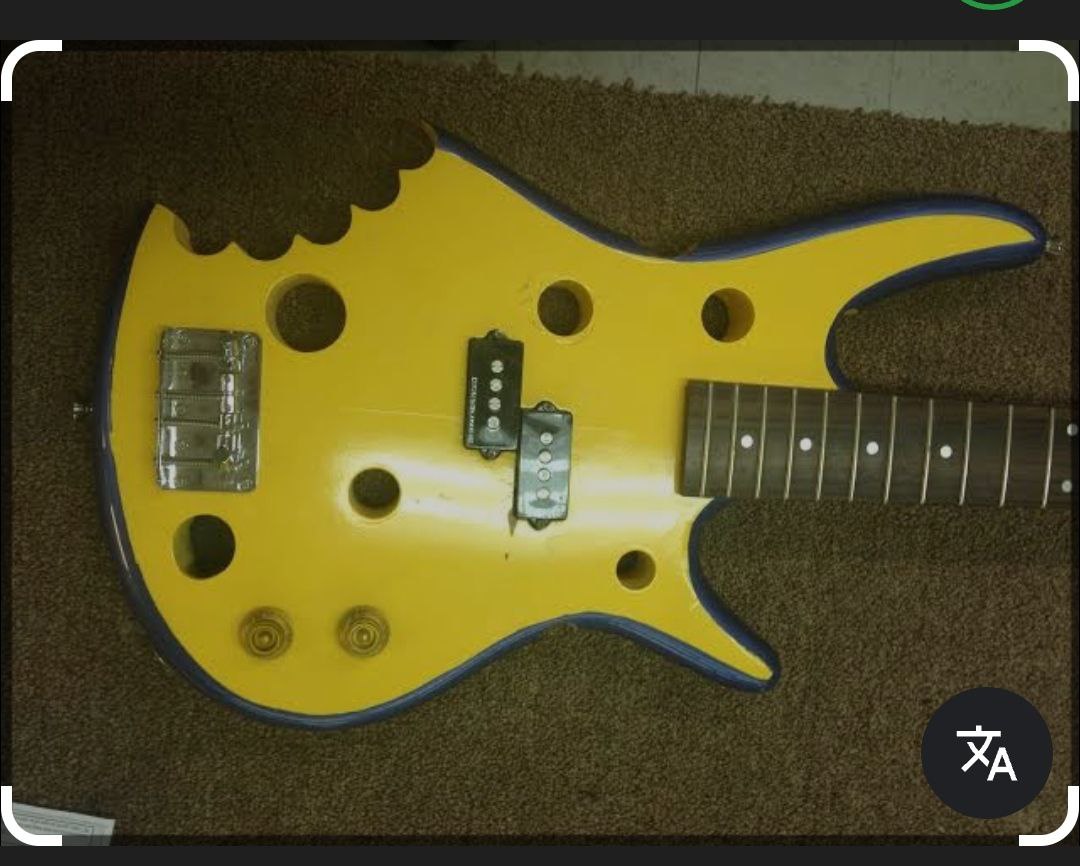Tap the translate button on the image

[986, 753]
